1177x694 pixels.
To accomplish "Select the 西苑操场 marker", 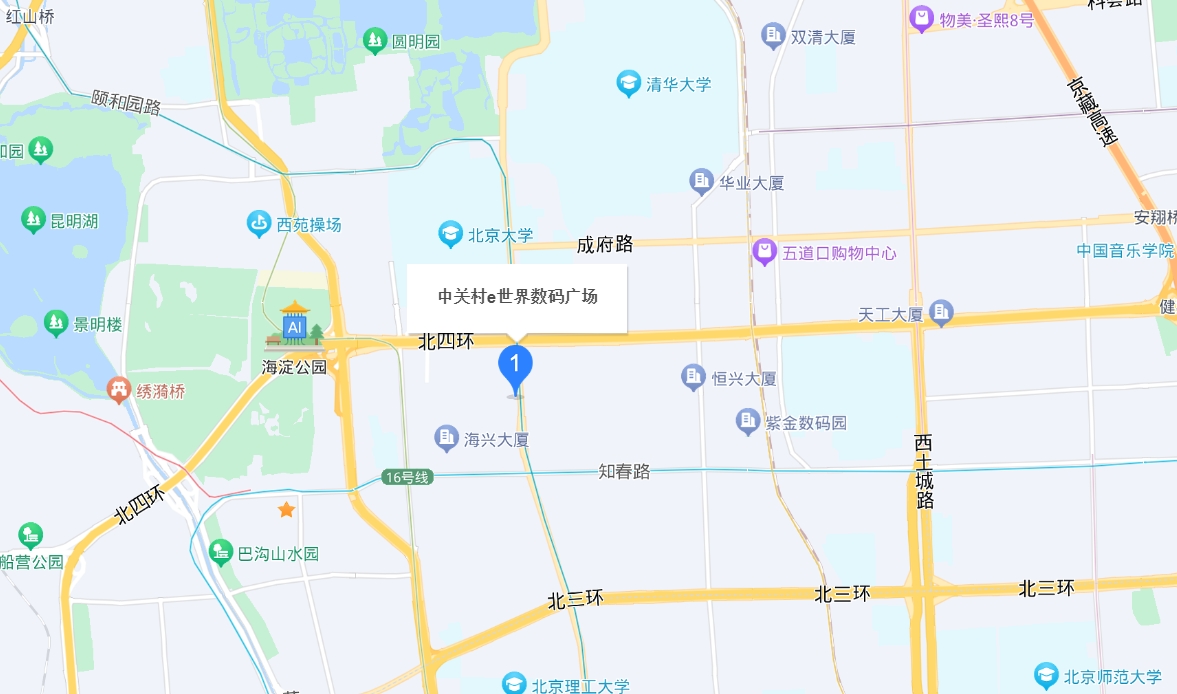I will 259,223.
